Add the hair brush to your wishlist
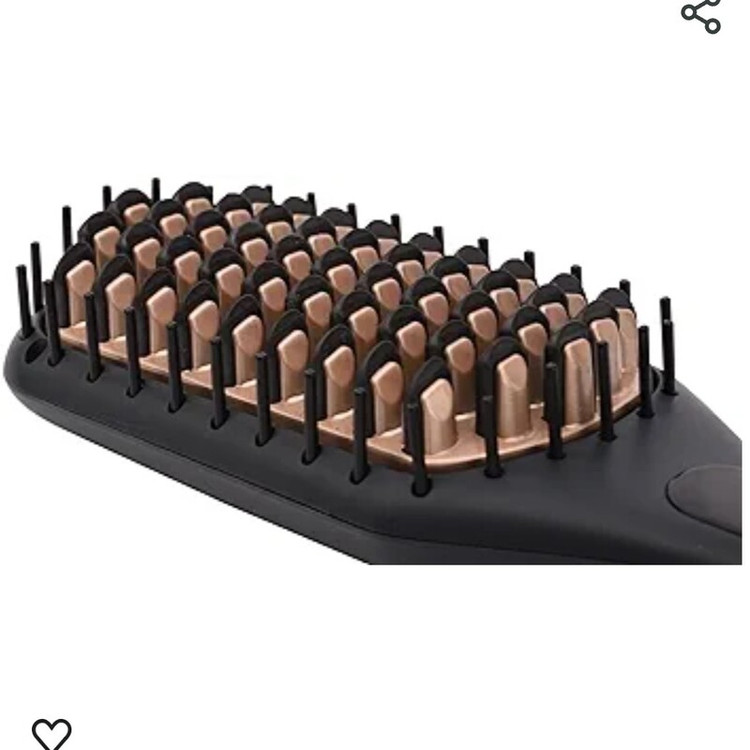The image size is (750, 750). click(x=51, y=733)
